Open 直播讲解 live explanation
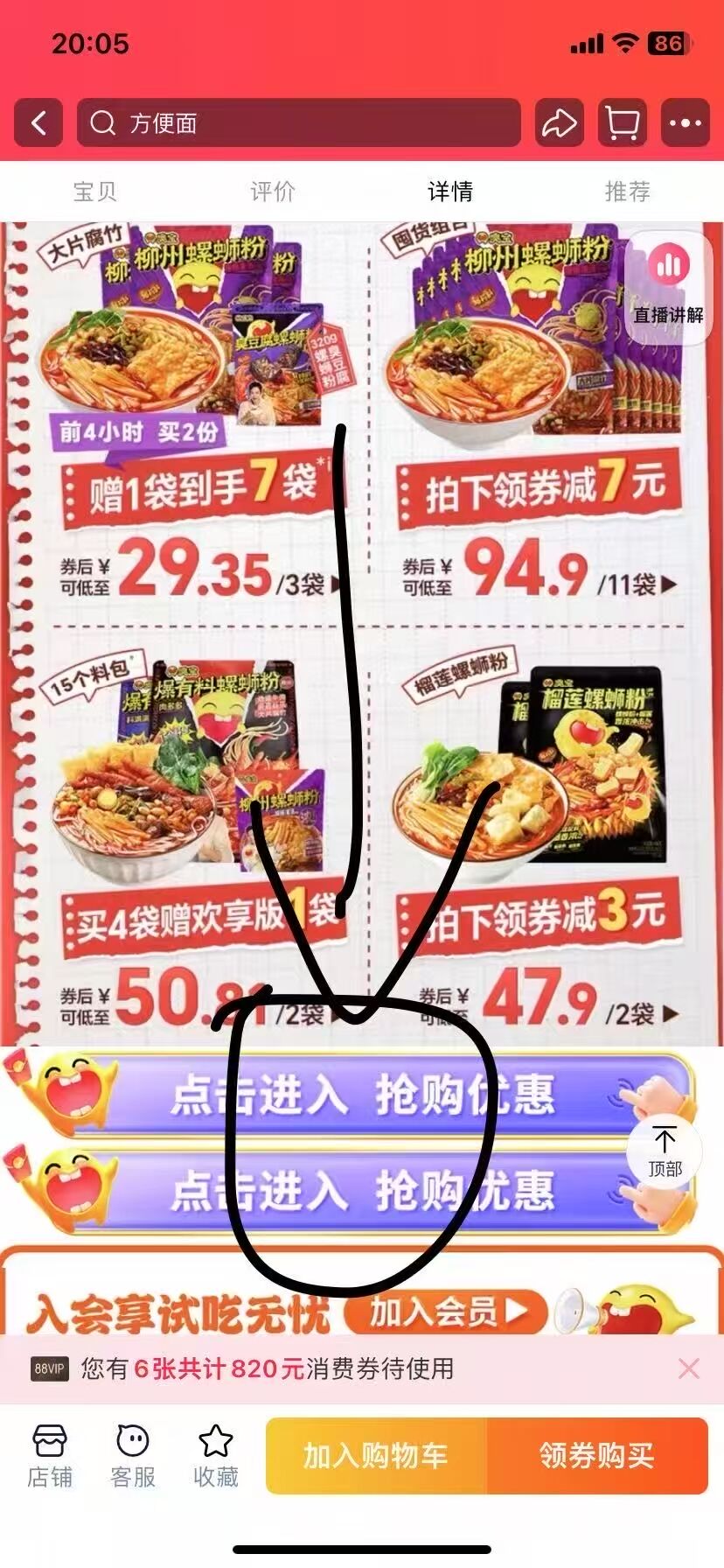 (x=669, y=284)
